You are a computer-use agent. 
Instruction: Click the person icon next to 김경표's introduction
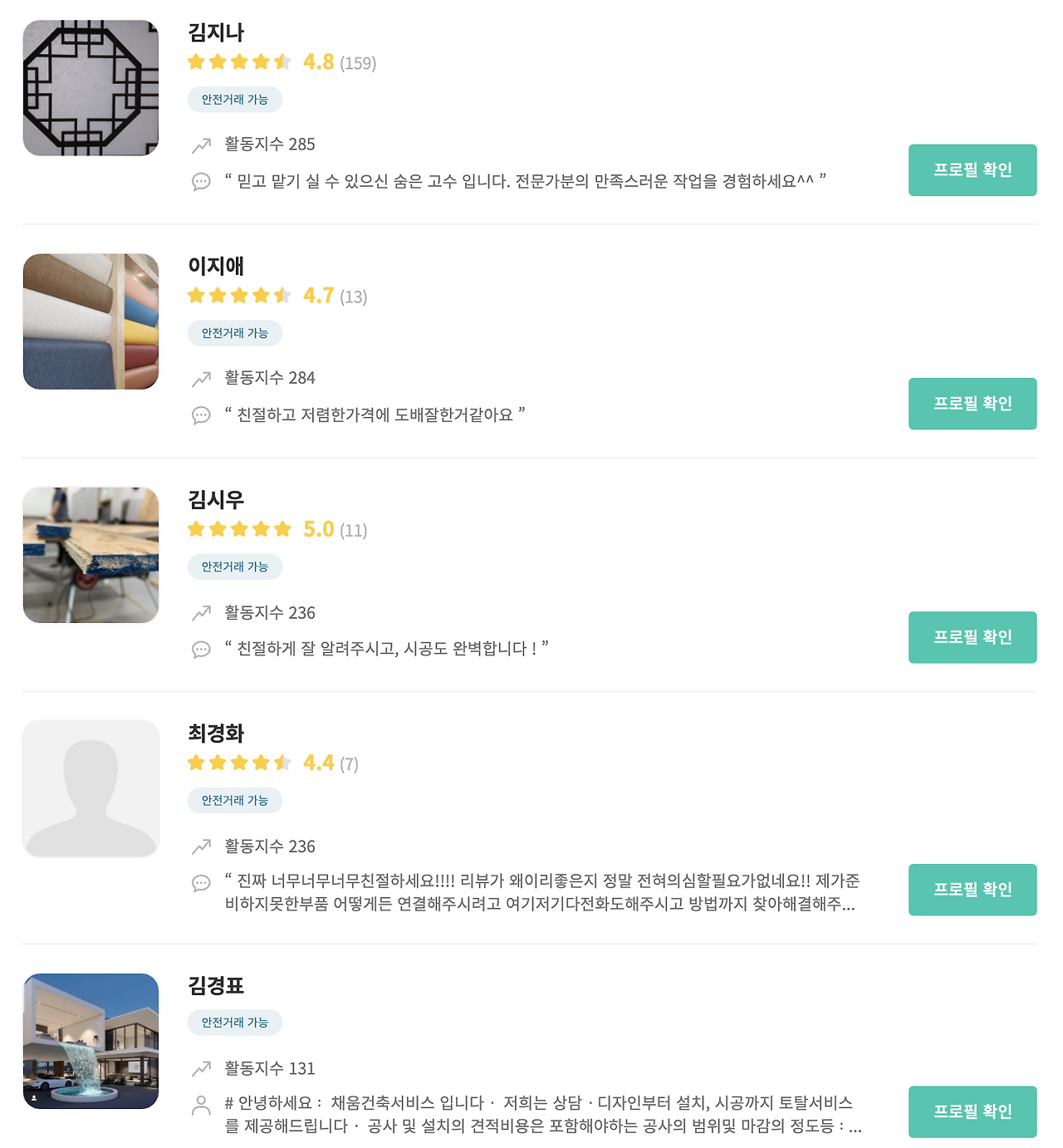[200, 1105]
